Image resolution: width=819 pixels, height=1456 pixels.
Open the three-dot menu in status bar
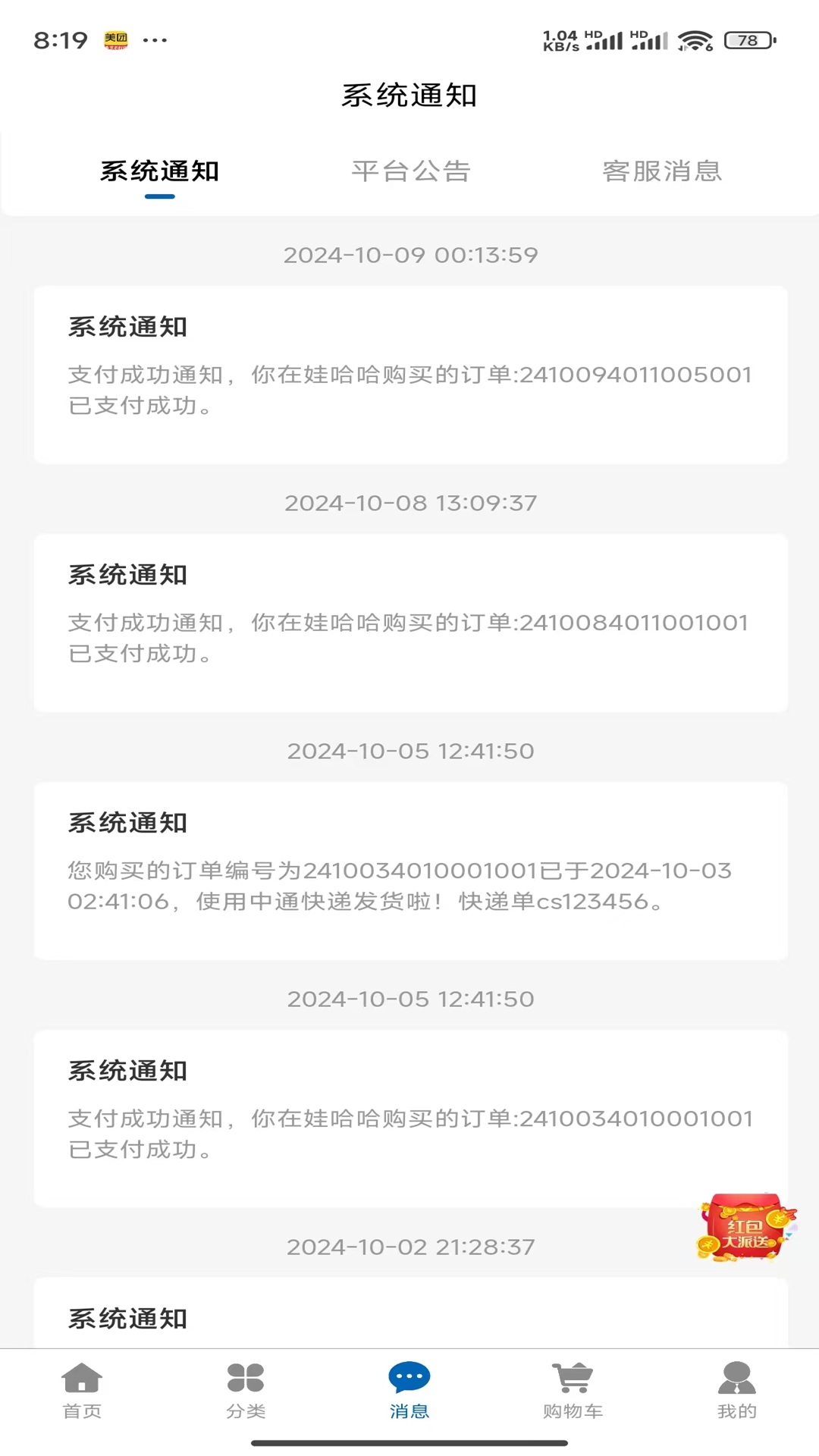click(x=155, y=39)
